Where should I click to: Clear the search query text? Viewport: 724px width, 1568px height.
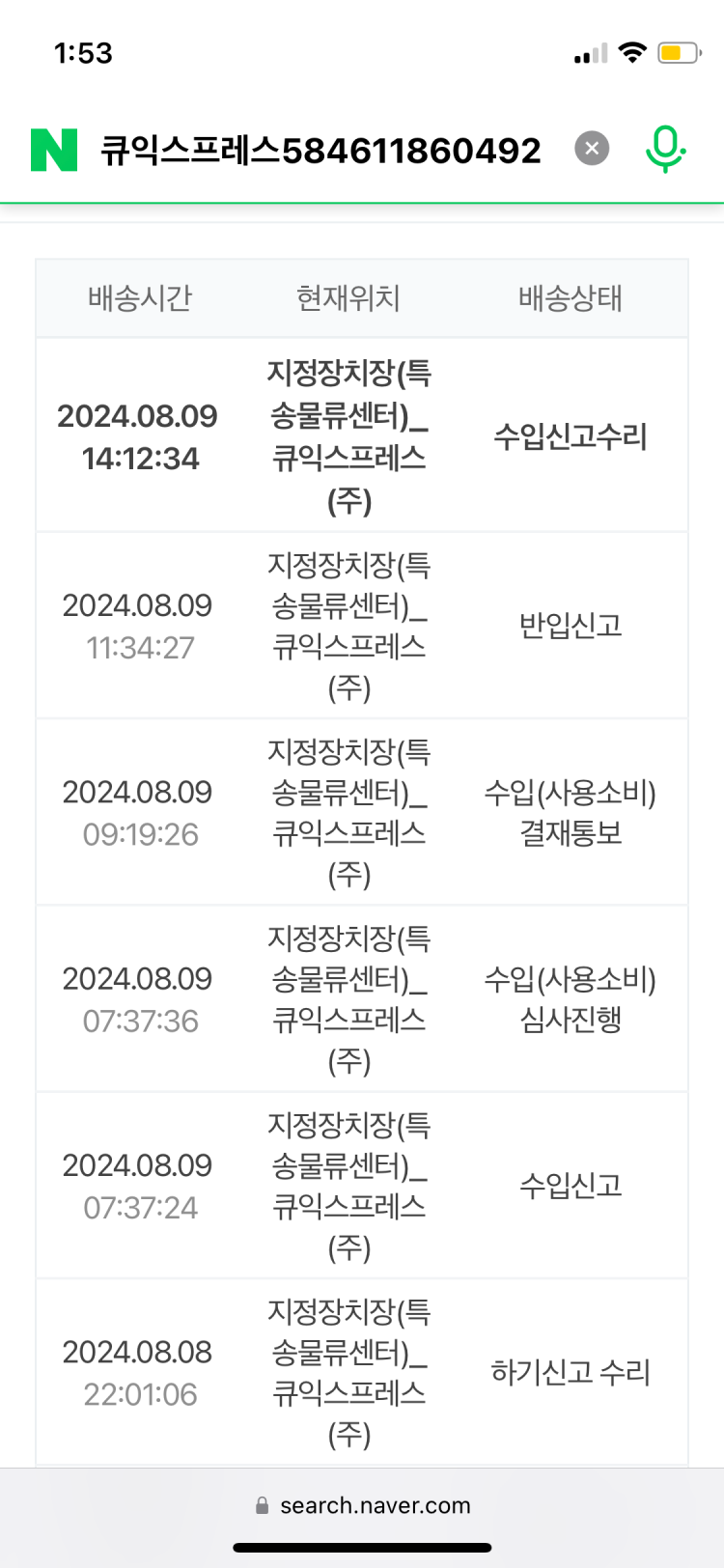pos(592,149)
